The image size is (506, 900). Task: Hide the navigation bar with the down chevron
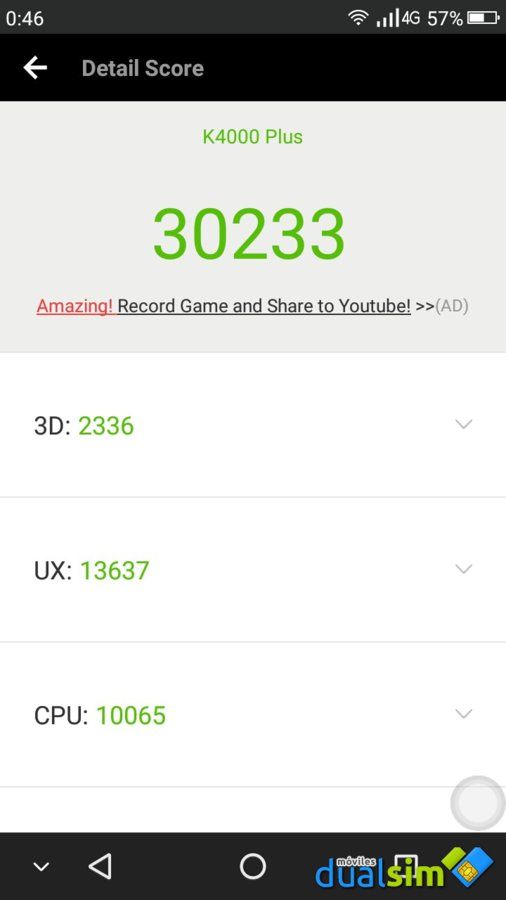[41, 867]
